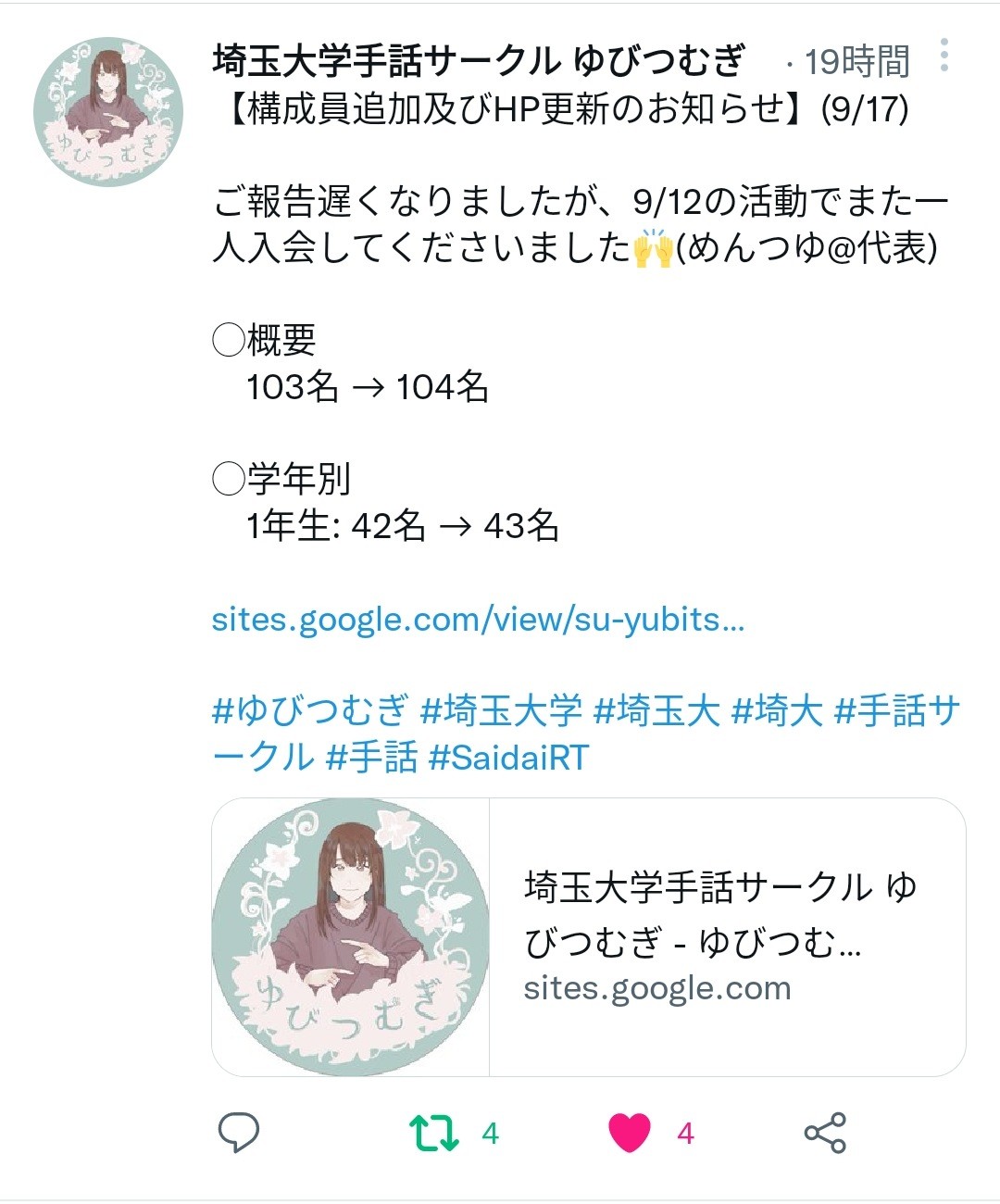Open the #ゆびつむぎ hashtag
The width and height of the screenshot is (1000, 1204).
tap(309, 711)
